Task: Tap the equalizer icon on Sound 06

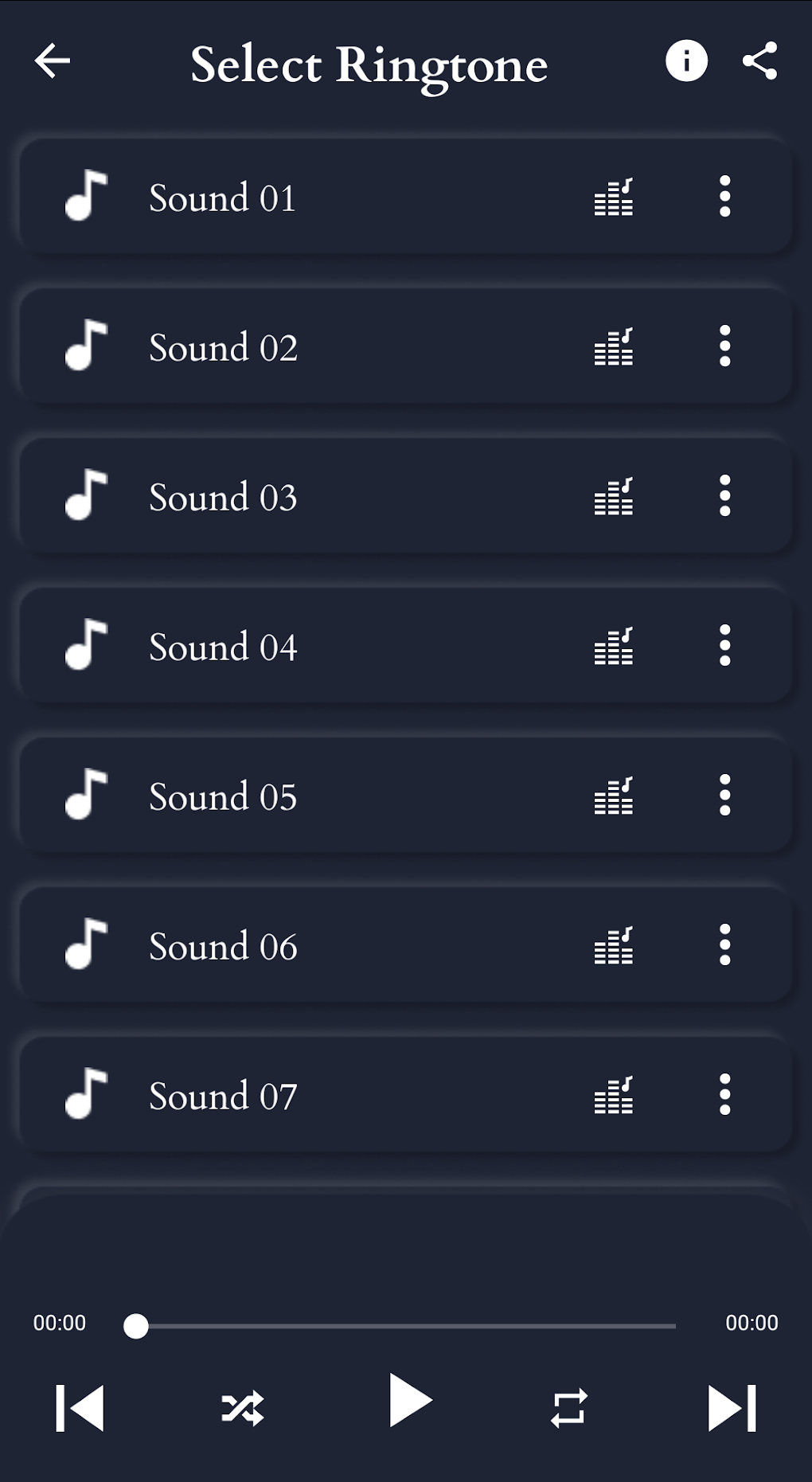Action: coord(614,945)
